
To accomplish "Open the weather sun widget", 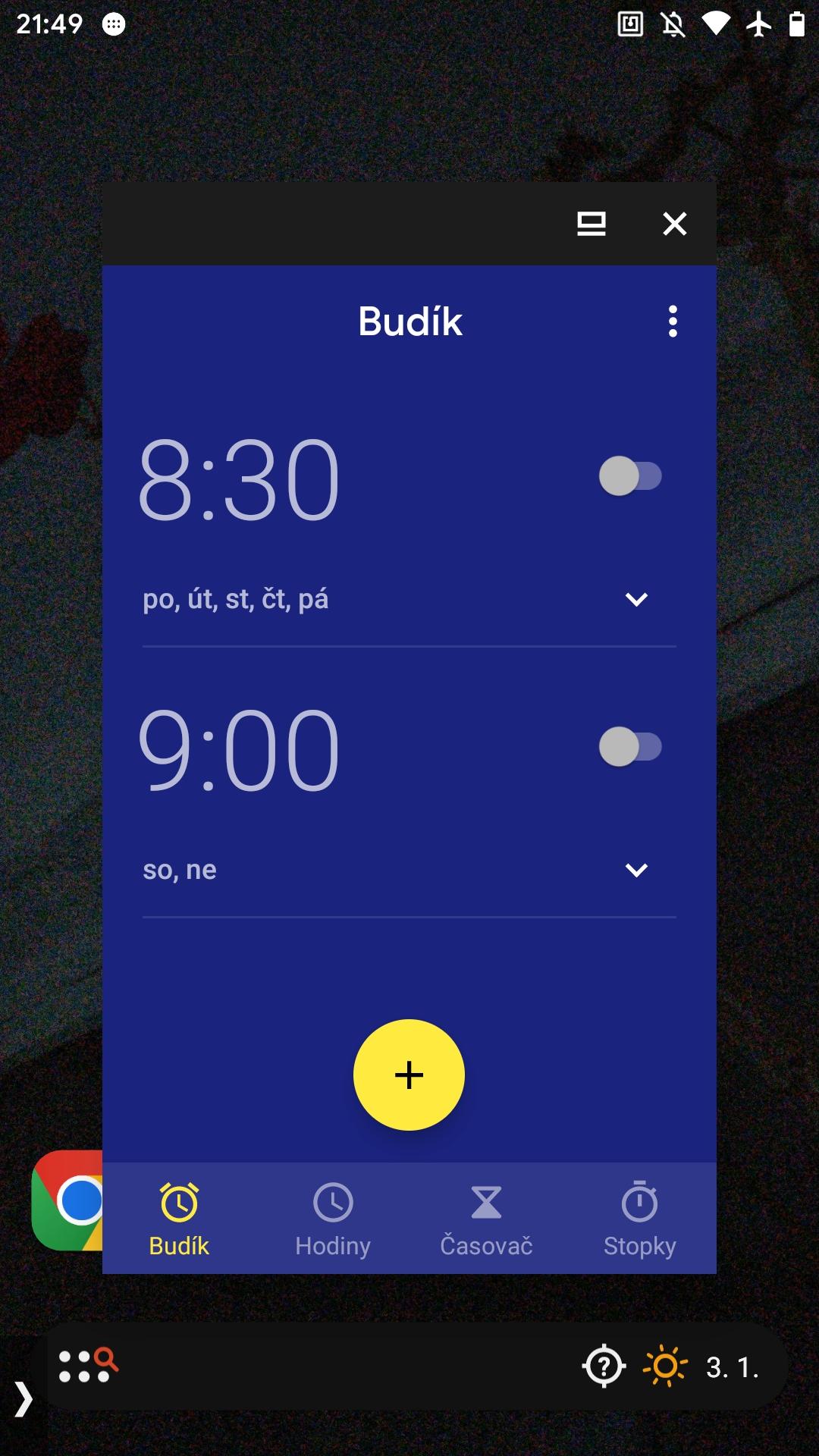I will (665, 1367).
